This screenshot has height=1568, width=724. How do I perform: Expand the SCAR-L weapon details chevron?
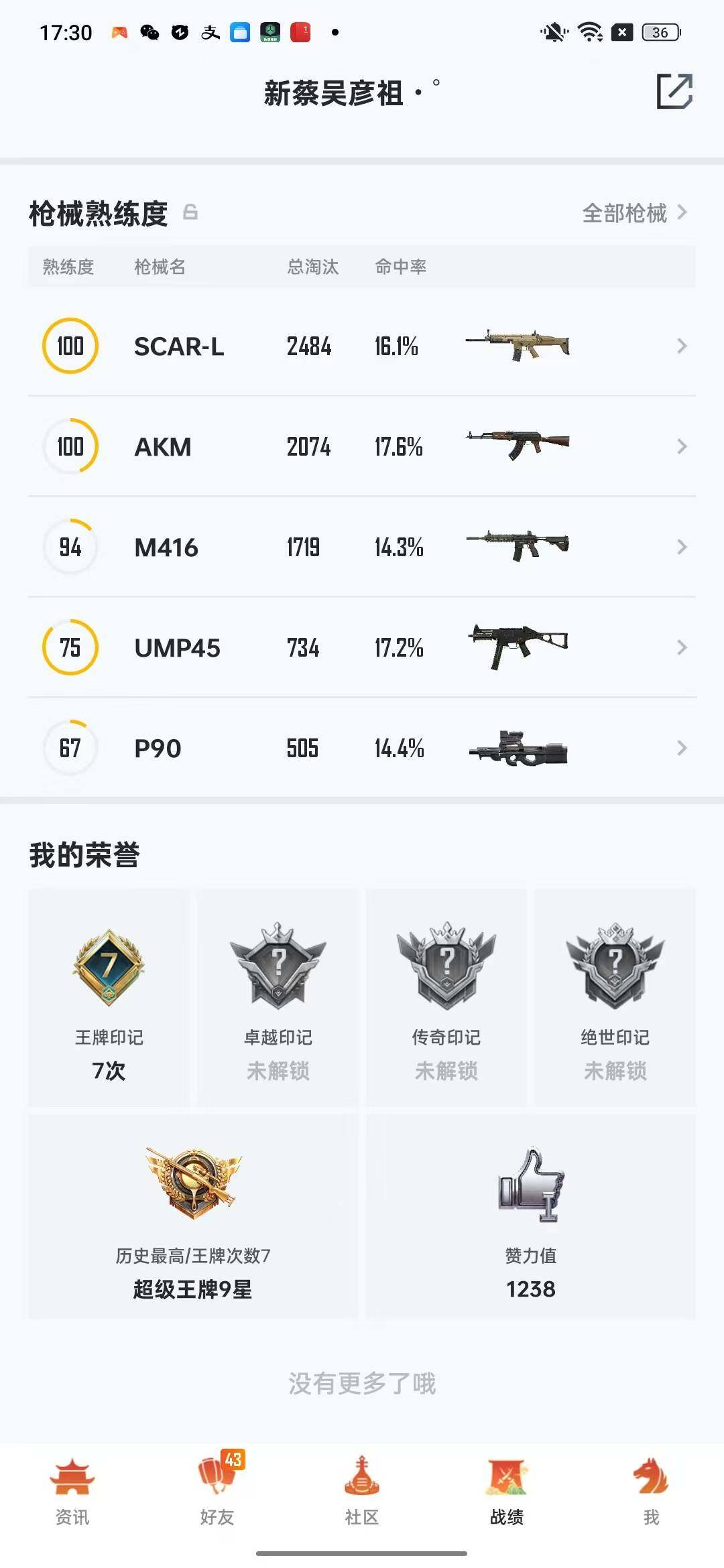(x=682, y=346)
